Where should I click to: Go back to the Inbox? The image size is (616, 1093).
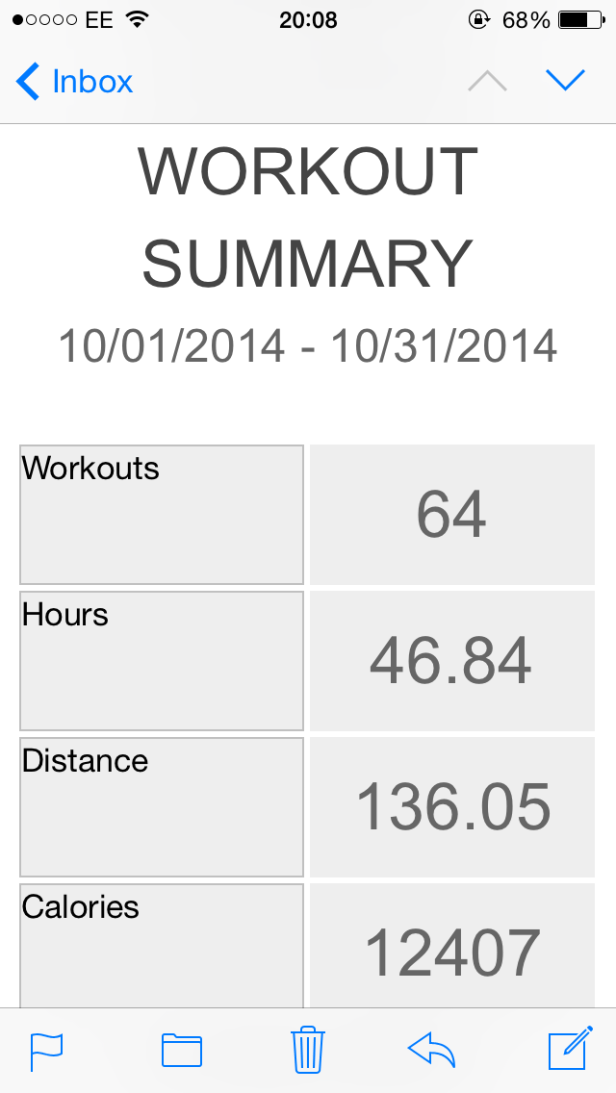75,81
